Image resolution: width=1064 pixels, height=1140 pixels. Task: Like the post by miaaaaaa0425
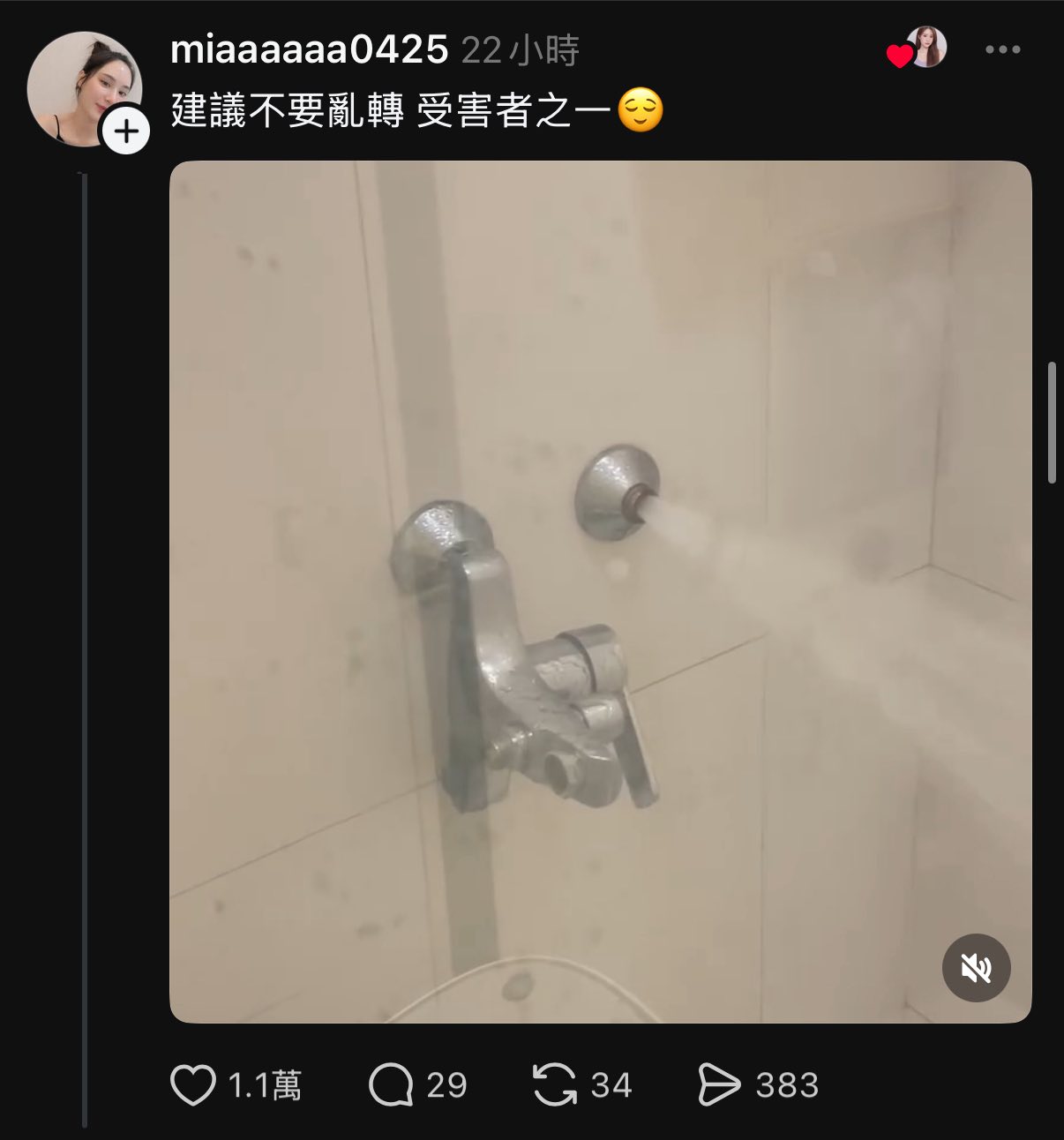coord(193,1085)
